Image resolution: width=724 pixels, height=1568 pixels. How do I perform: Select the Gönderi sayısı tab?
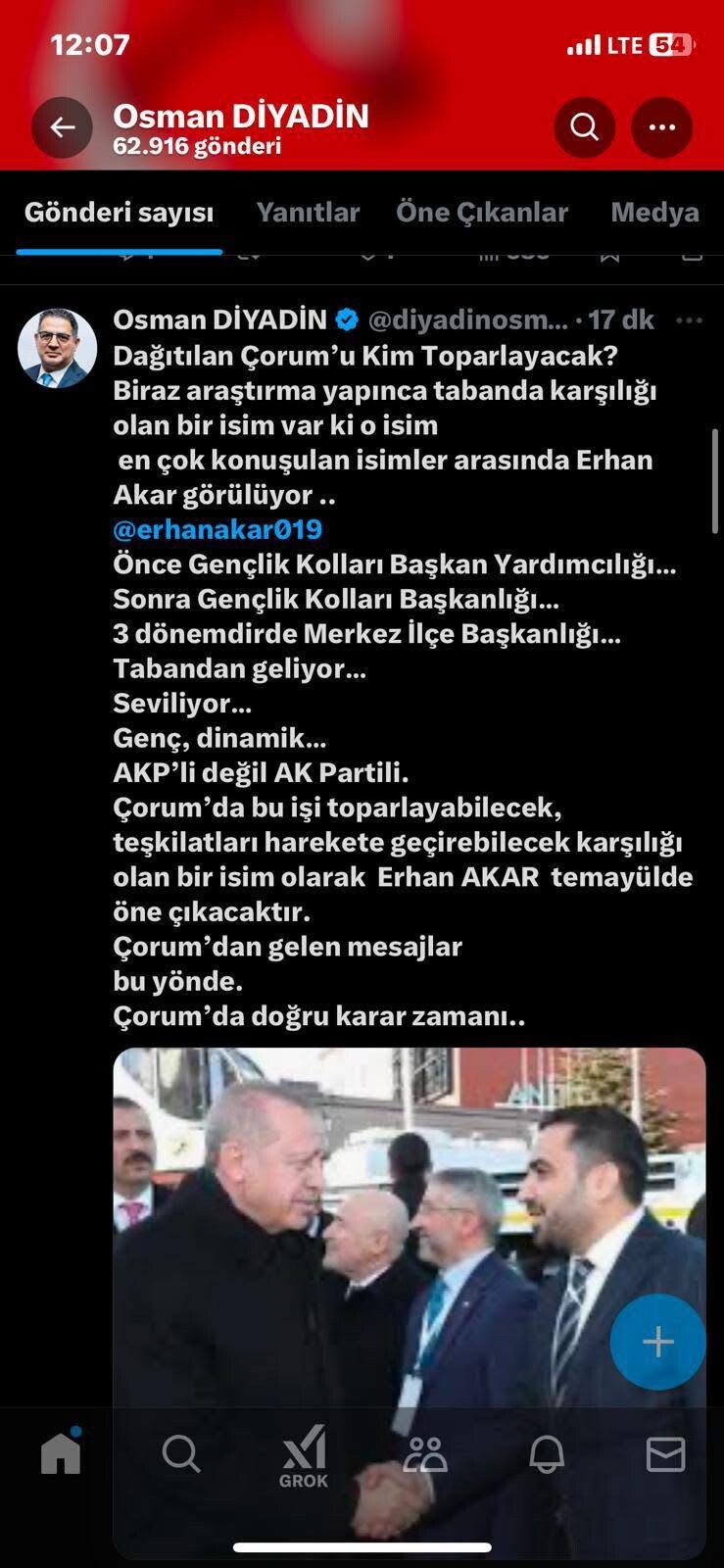[x=119, y=213]
